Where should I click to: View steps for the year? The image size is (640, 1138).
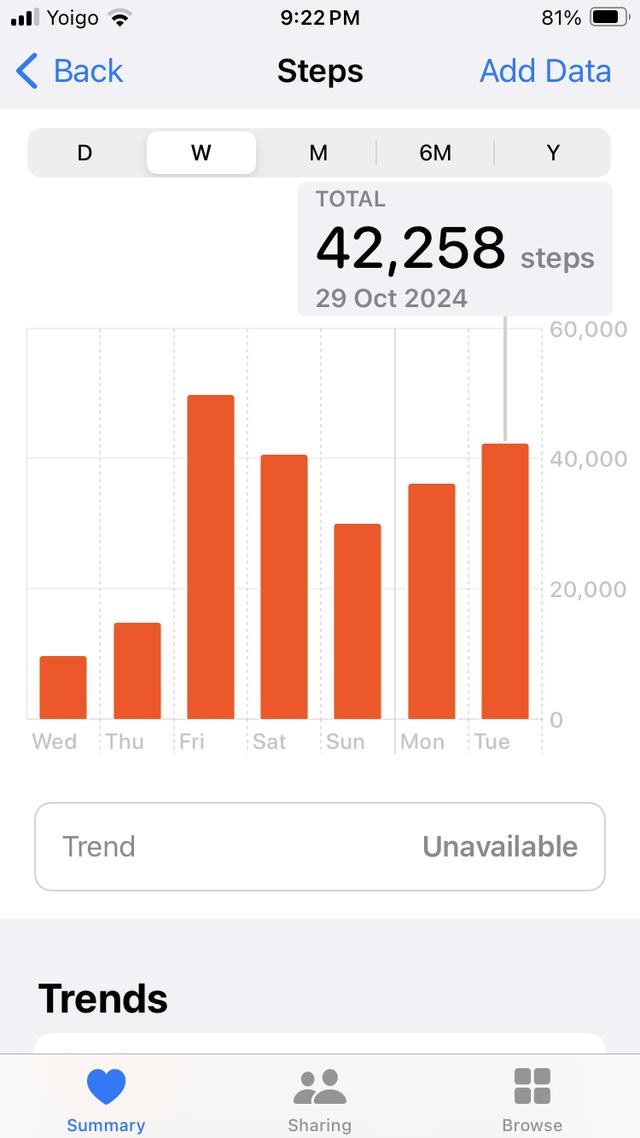tap(552, 153)
